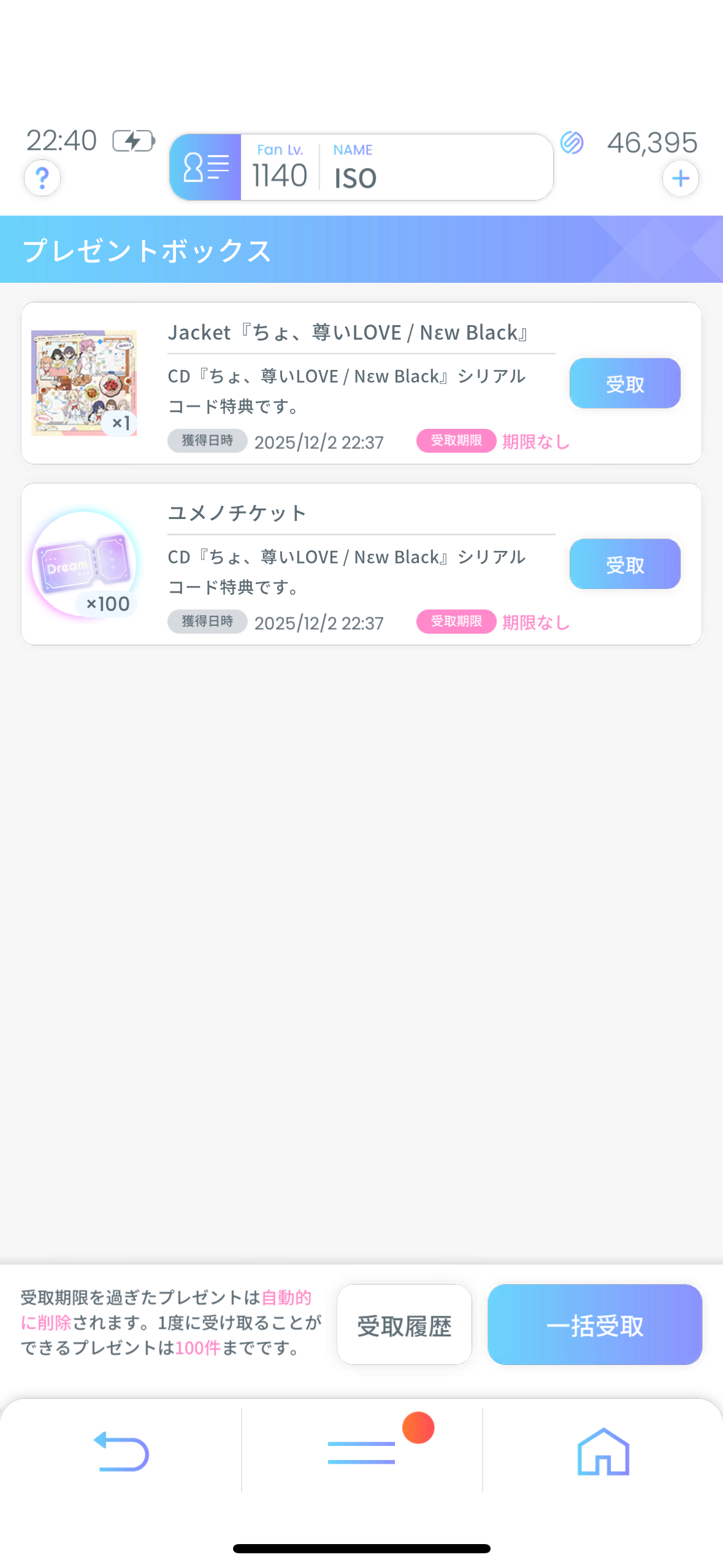This screenshot has height=1568, width=723.
Task: Claim all presents with 一括受取
Action: click(x=594, y=1325)
